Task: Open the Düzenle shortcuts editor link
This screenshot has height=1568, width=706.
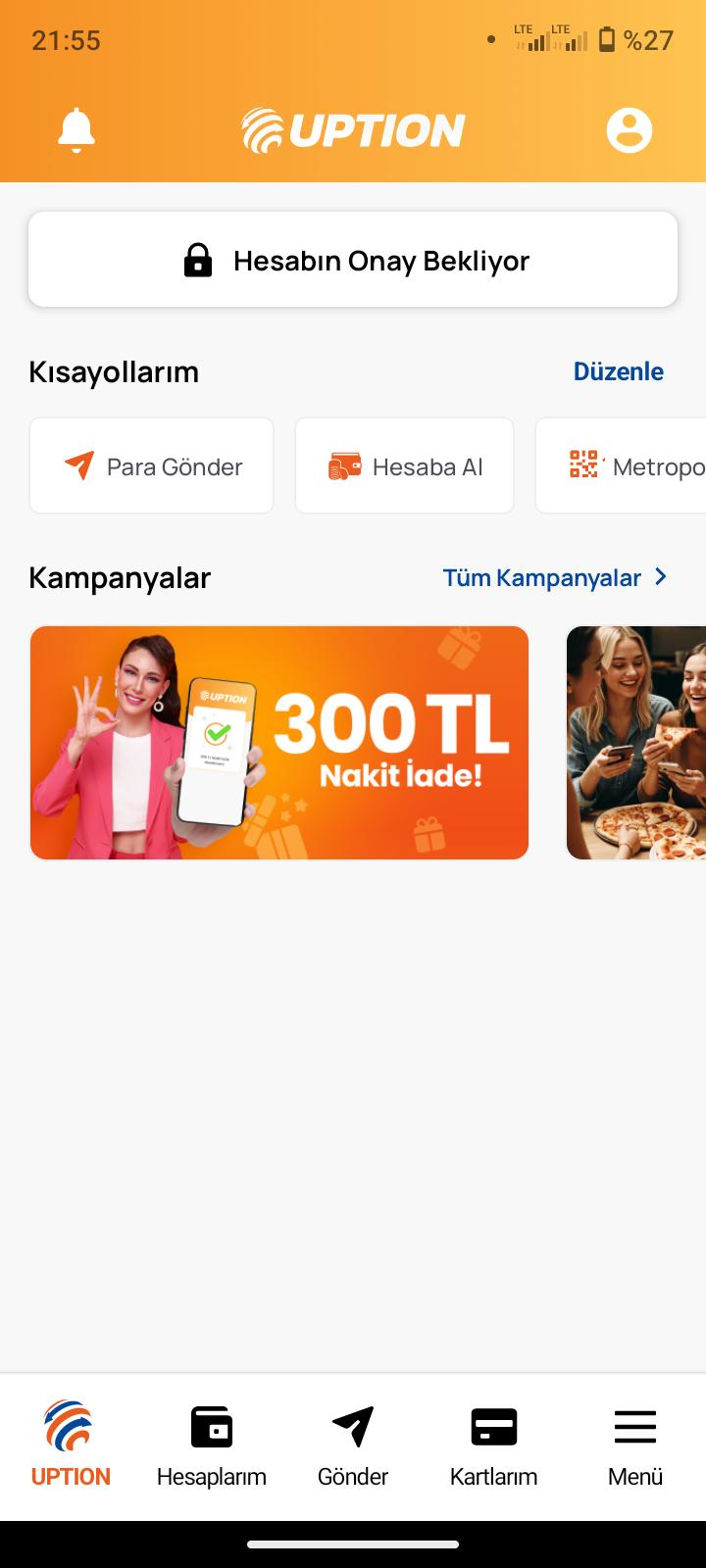Action: click(618, 372)
